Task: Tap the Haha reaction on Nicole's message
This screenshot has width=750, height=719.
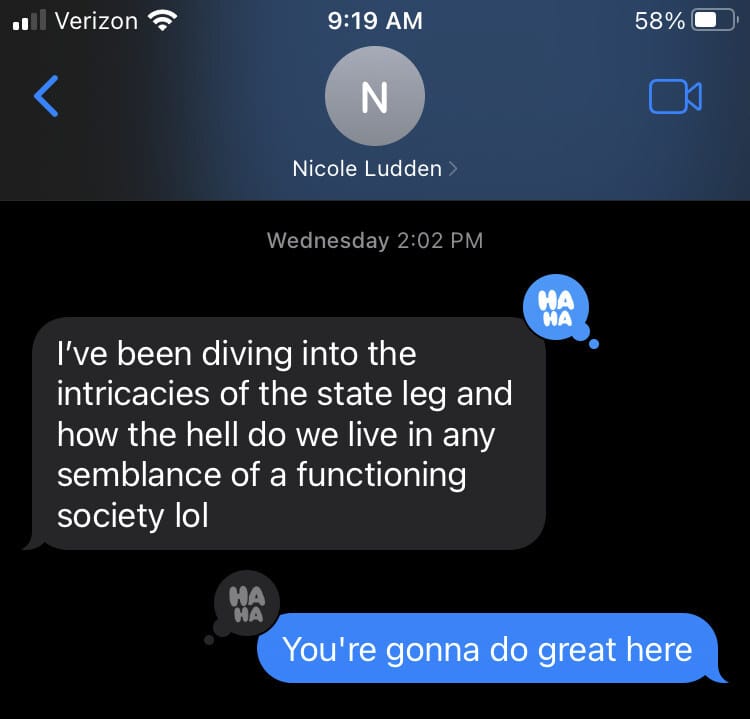Action: tap(556, 308)
